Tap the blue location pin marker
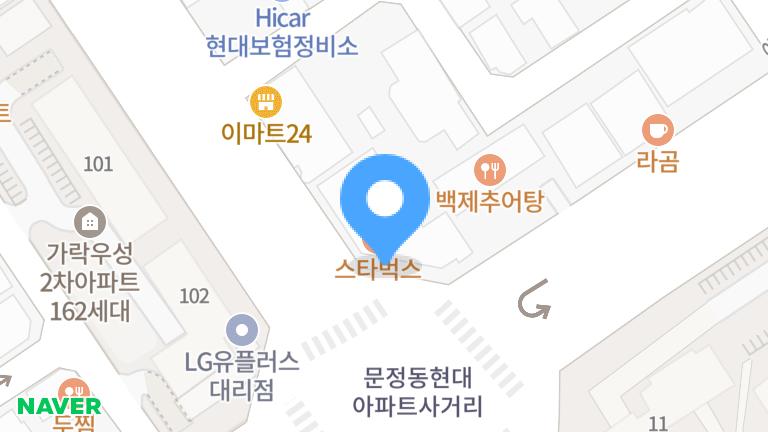Image resolution: width=768 pixels, height=432 pixels. click(x=385, y=201)
